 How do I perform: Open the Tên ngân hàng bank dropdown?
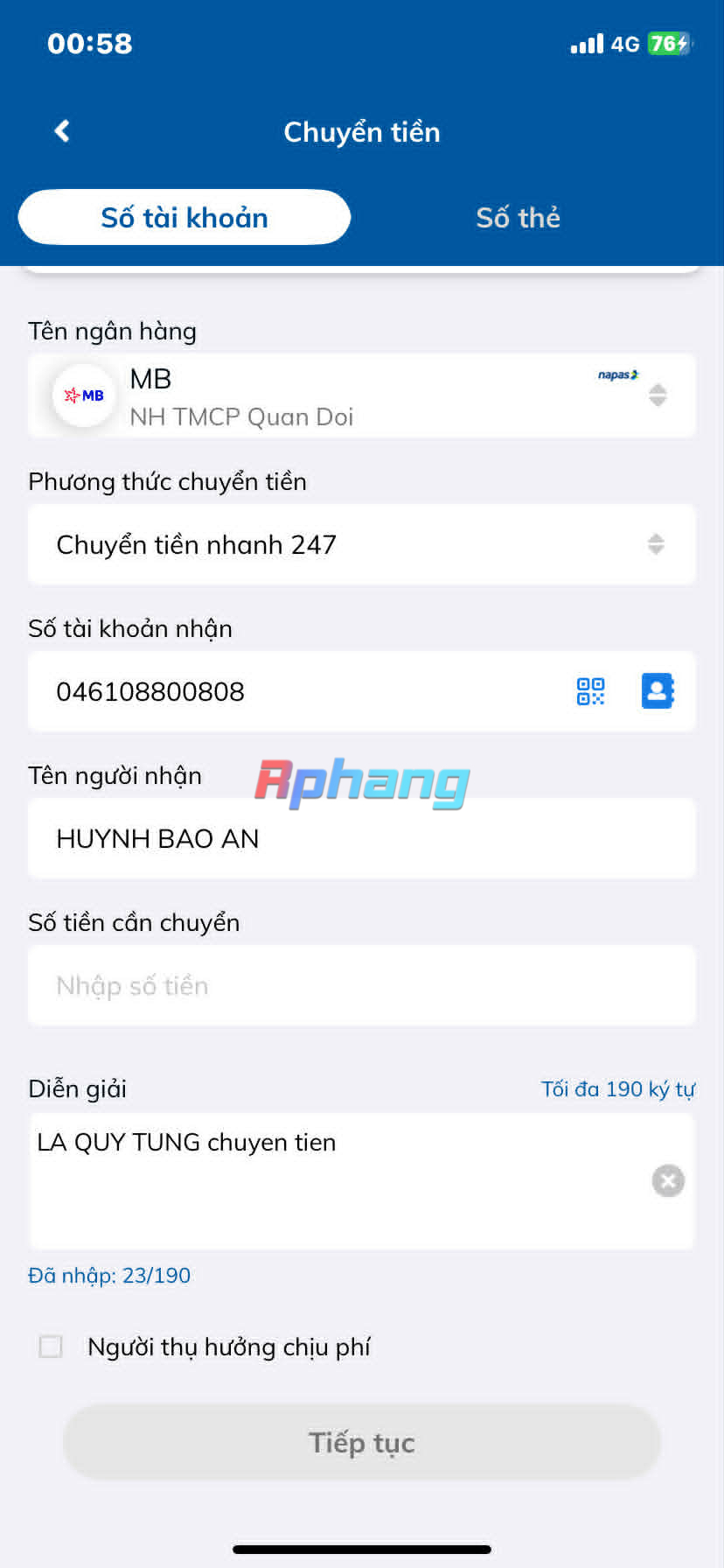tap(362, 395)
